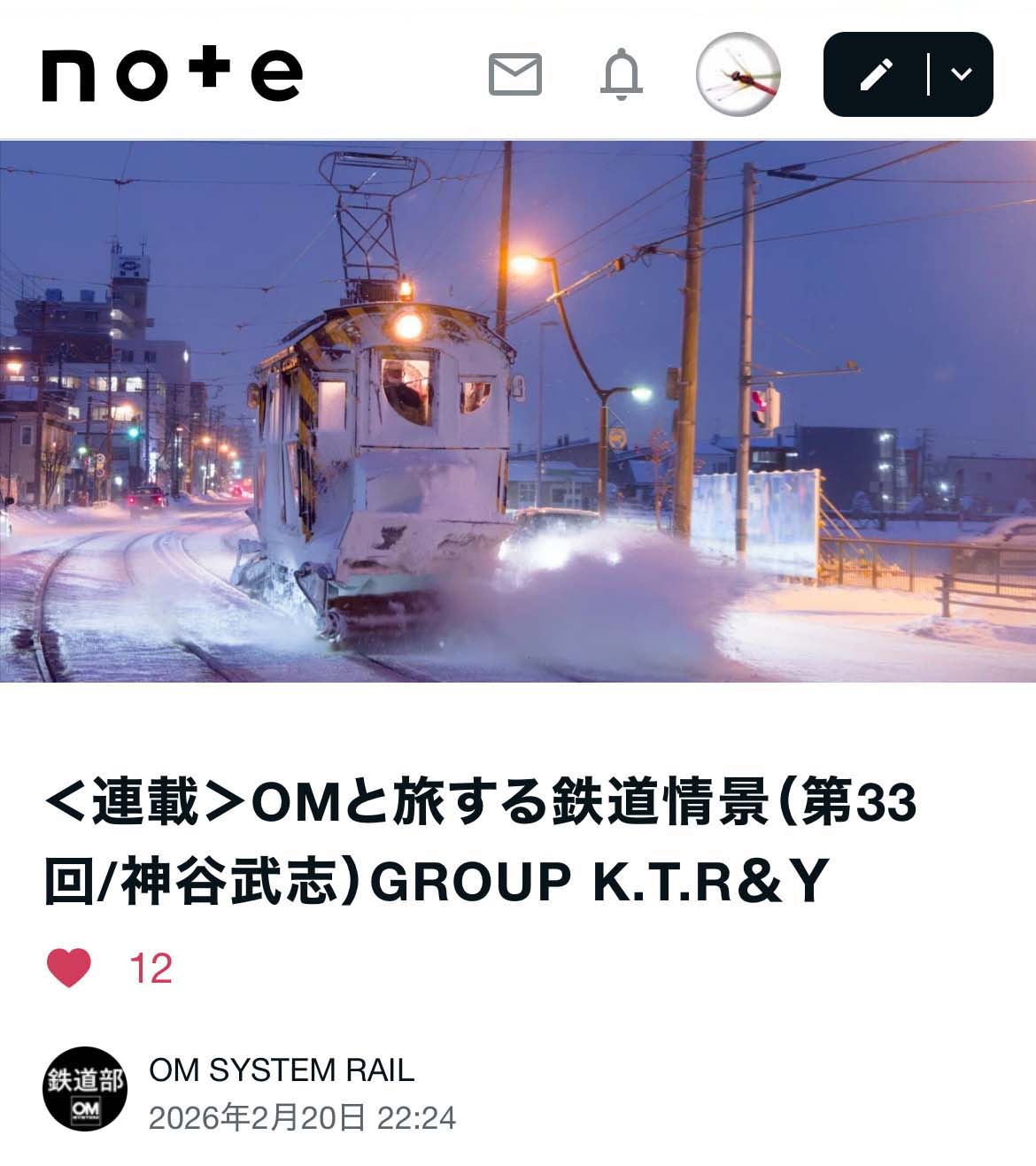Tap the 鉄道部 author avatar

[85, 1090]
